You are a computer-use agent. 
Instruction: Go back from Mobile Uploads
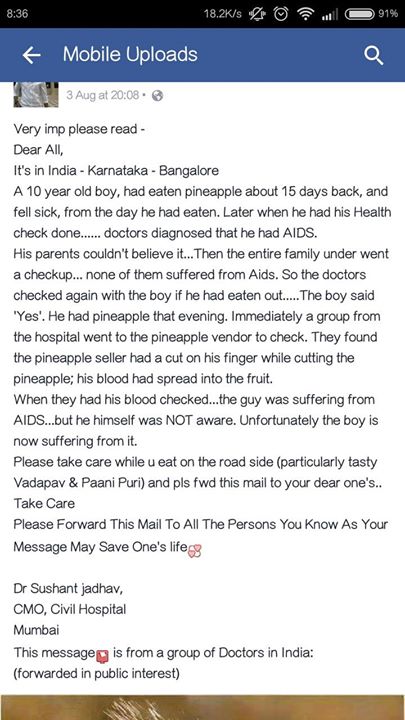(31, 55)
